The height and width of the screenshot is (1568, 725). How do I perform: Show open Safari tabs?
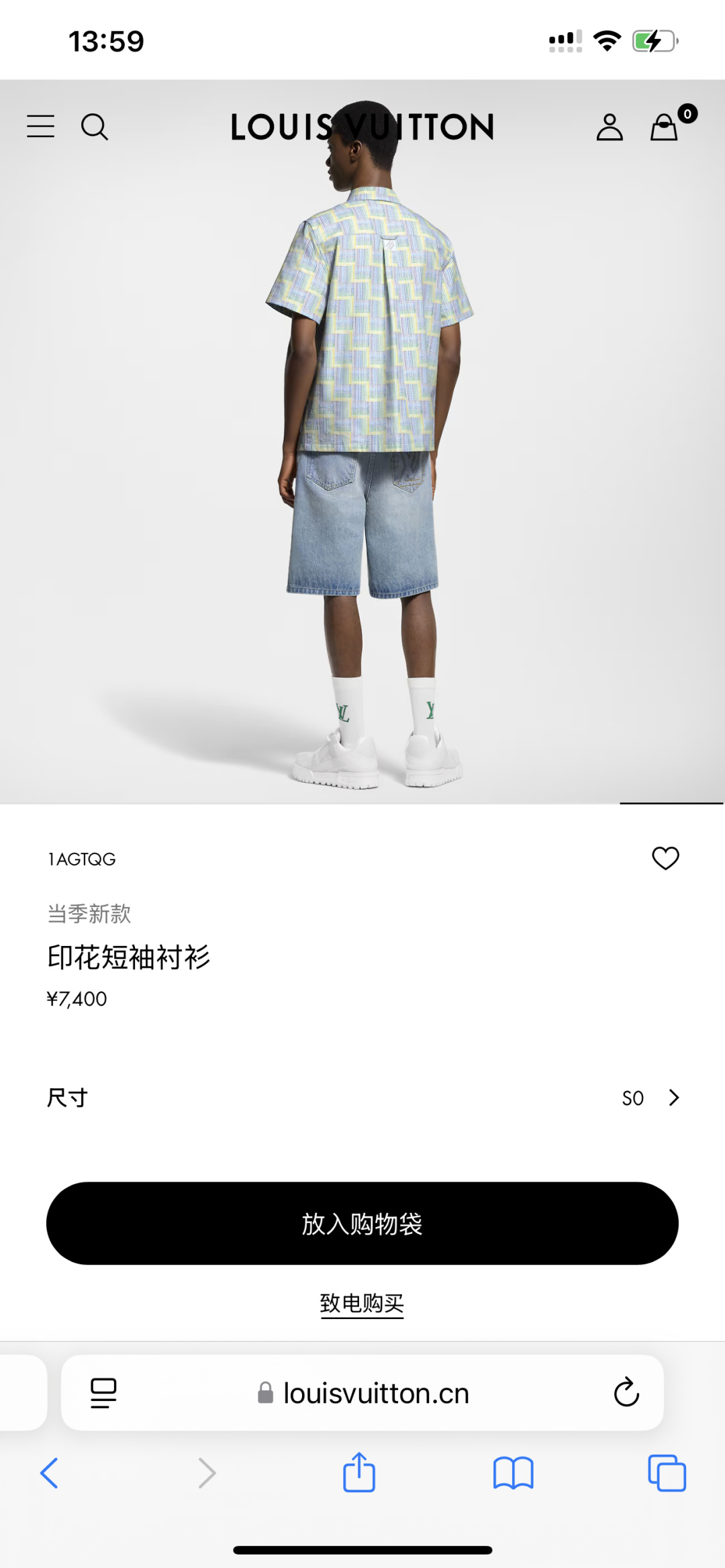tap(667, 1473)
